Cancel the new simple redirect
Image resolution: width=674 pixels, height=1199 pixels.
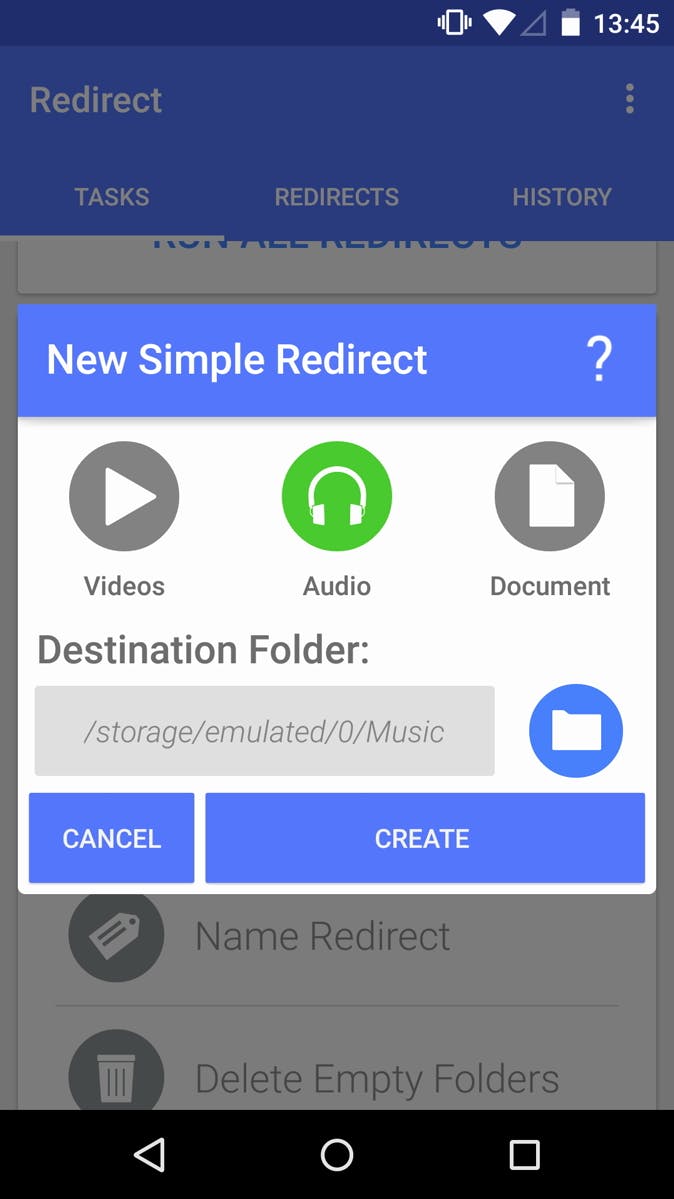(111, 838)
